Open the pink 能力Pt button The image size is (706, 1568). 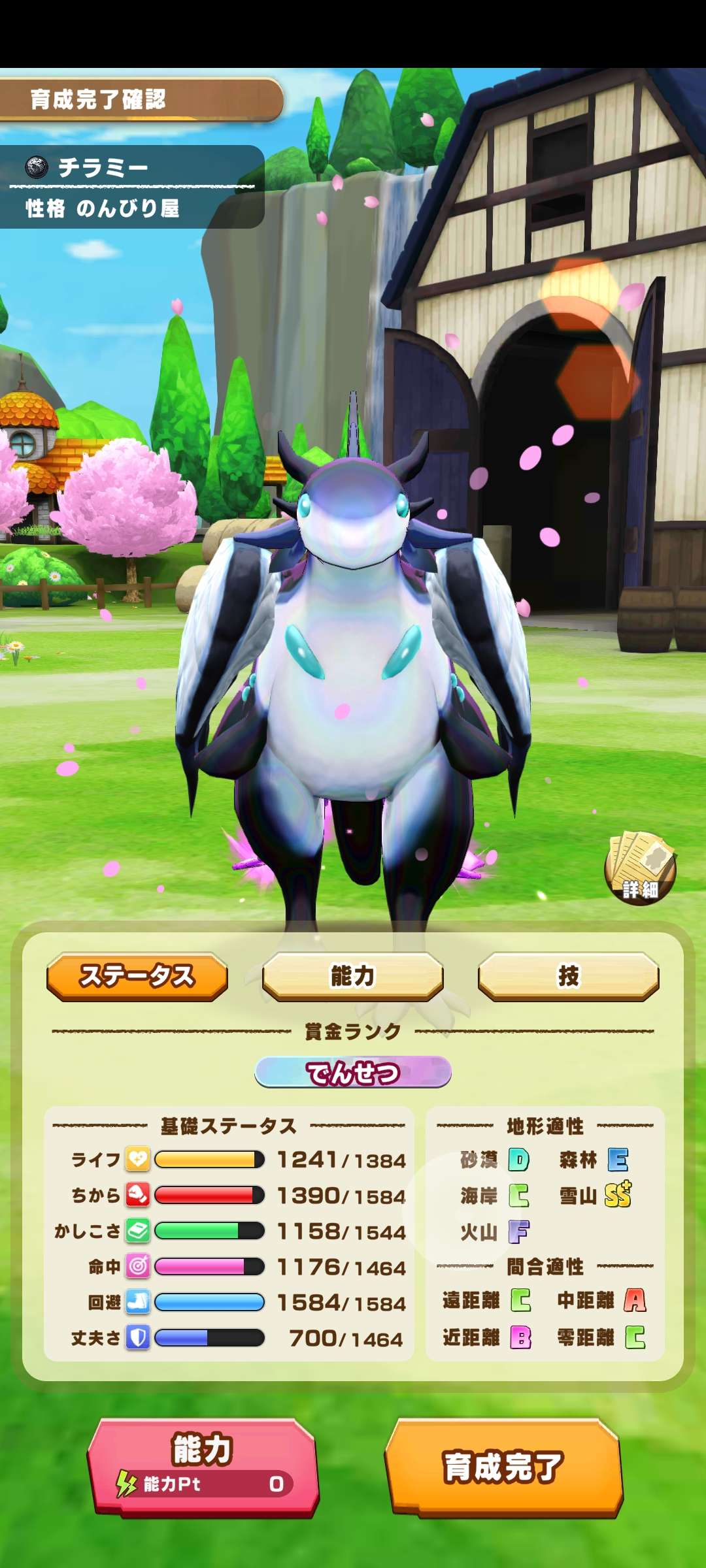(x=203, y=1466)
